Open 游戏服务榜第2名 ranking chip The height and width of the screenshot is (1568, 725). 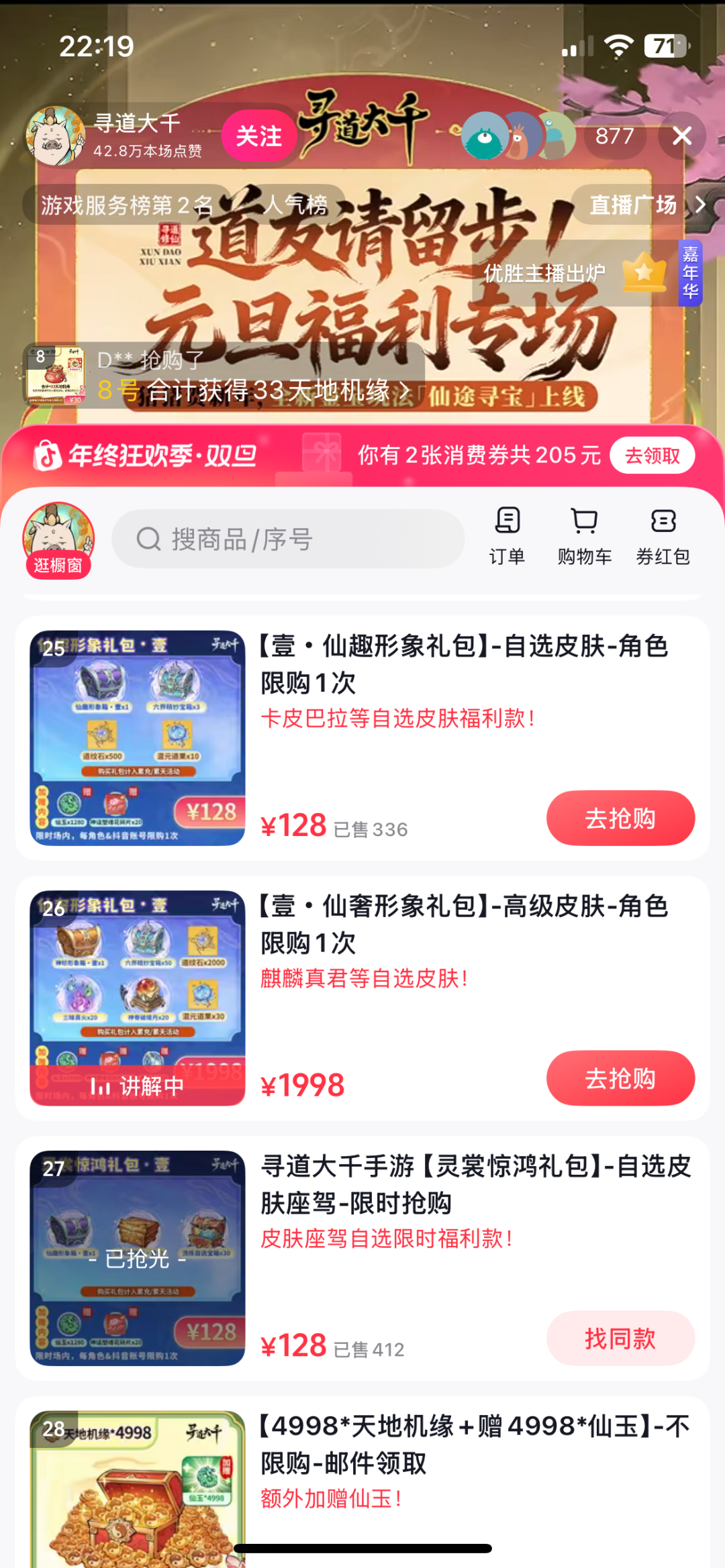[128, 205]
